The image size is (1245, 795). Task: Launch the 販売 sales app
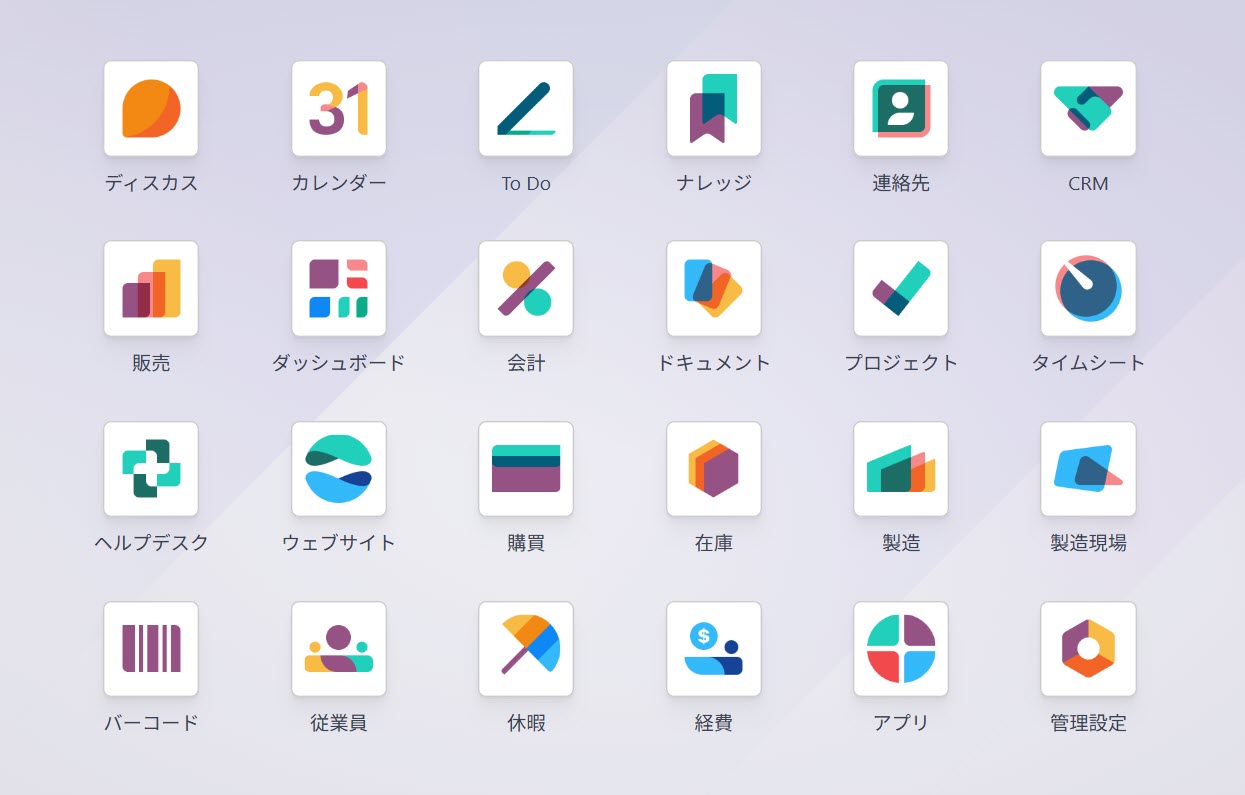click(x=151, y=289)
